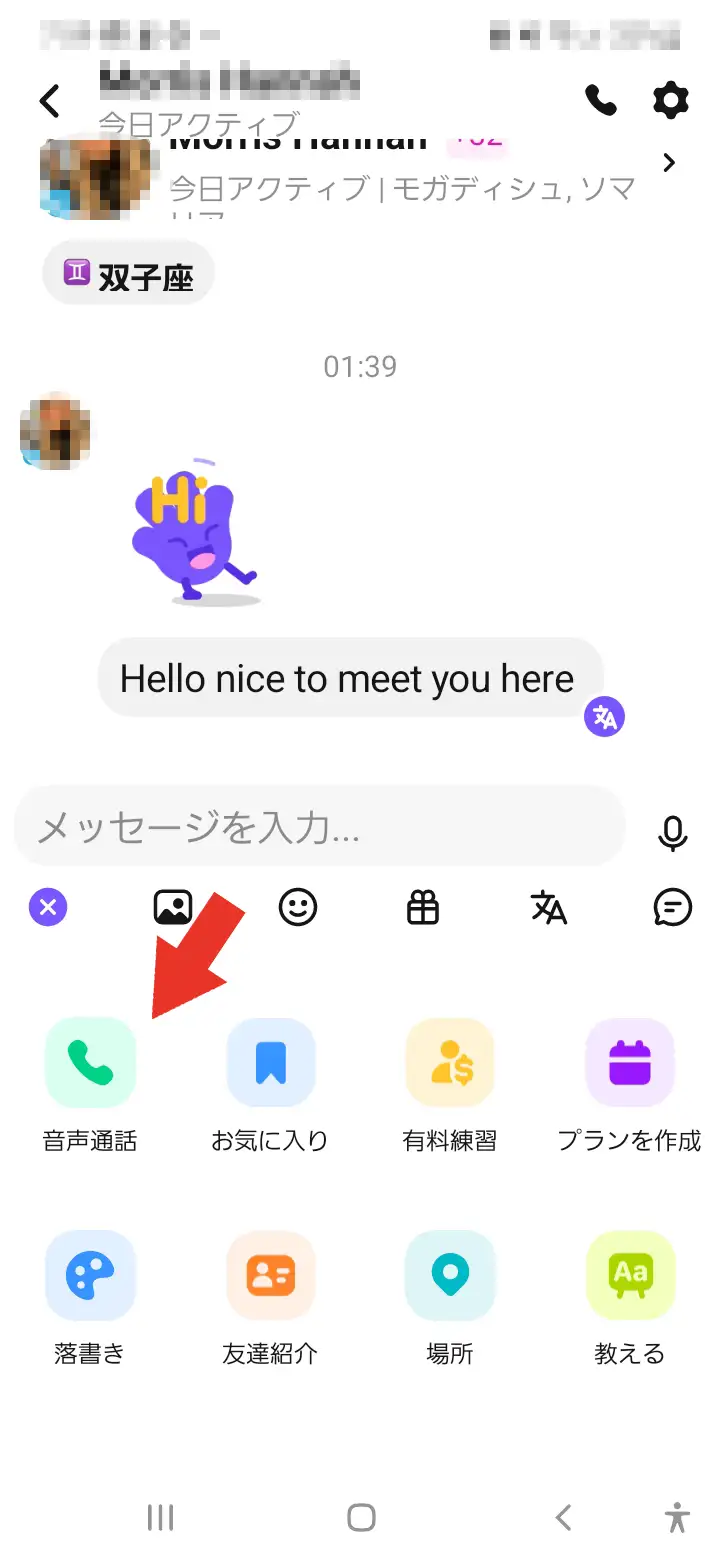Close the attachment panel
This screenshot has width=720, height=1560.
[x=48, y=908]
